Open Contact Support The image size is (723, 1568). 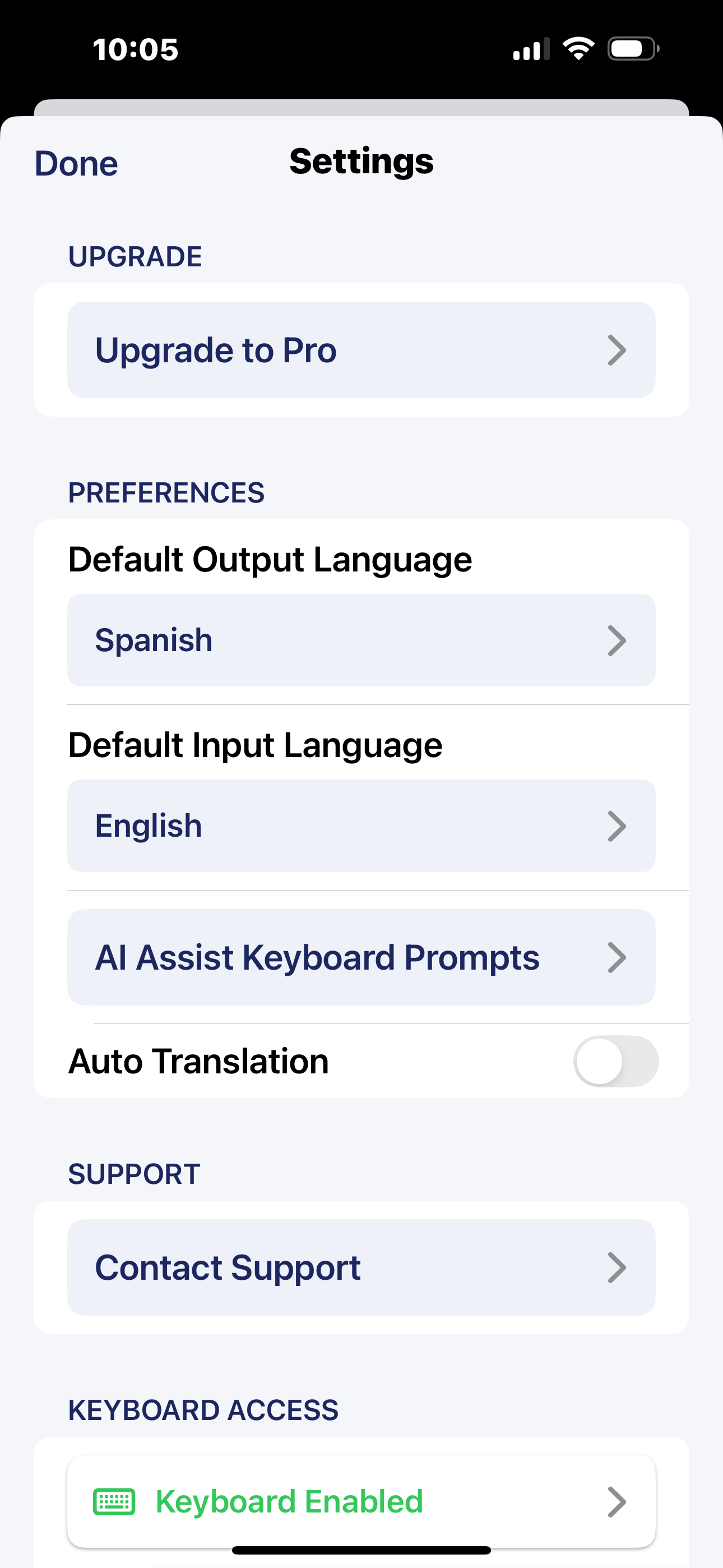pos(361,1267)
